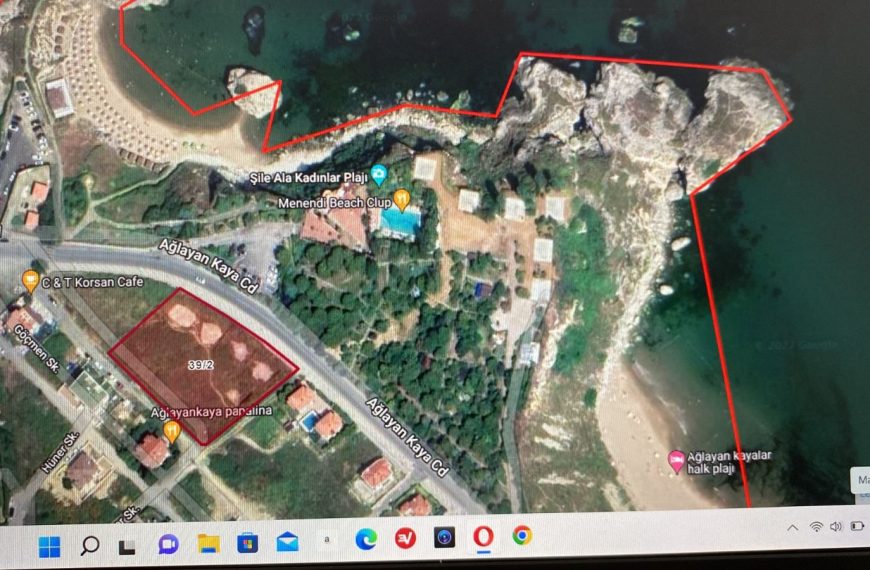Viewport: 870px width, 570px height.
Task: Open Microsoft Store from the taskbar
Action: point(247,543)
